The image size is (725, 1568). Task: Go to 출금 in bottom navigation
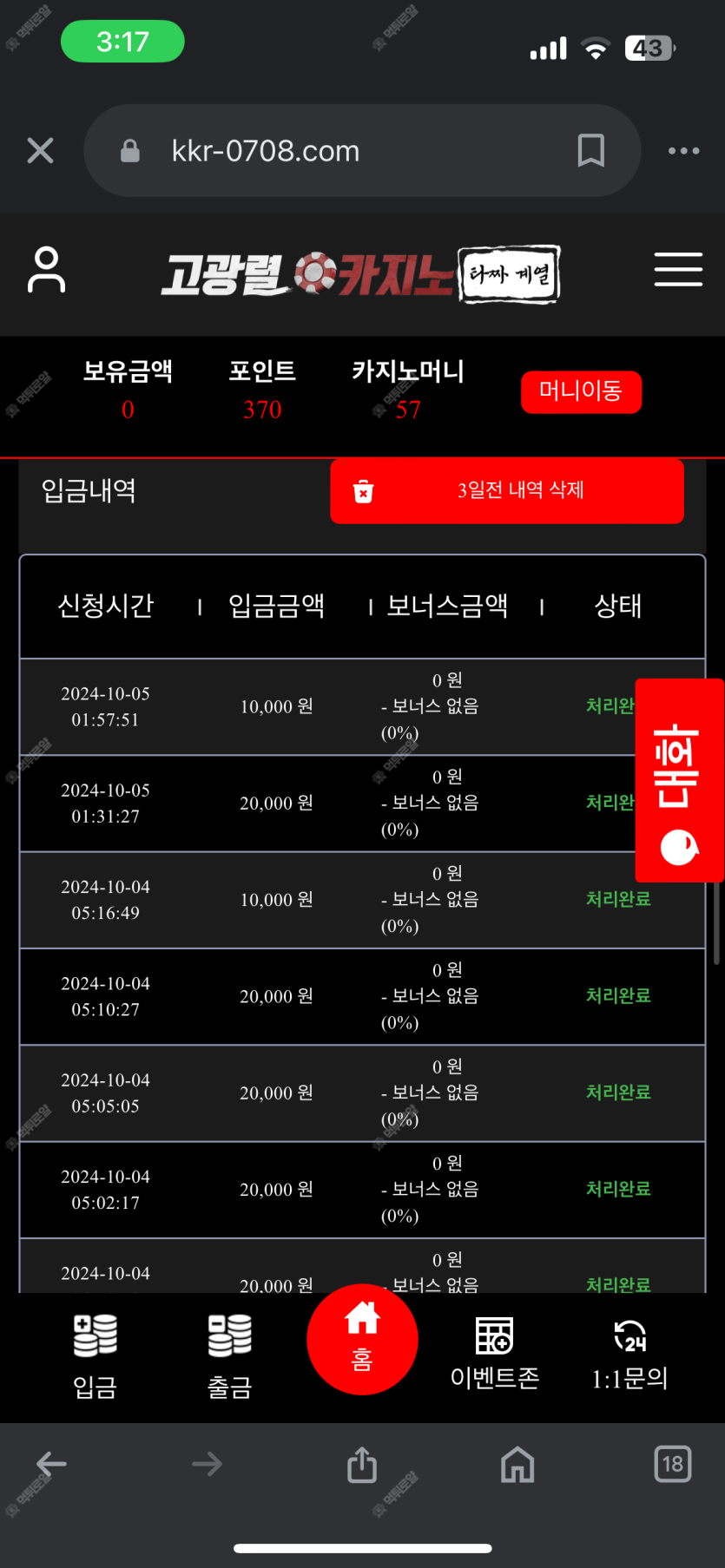coord(229,1356)
